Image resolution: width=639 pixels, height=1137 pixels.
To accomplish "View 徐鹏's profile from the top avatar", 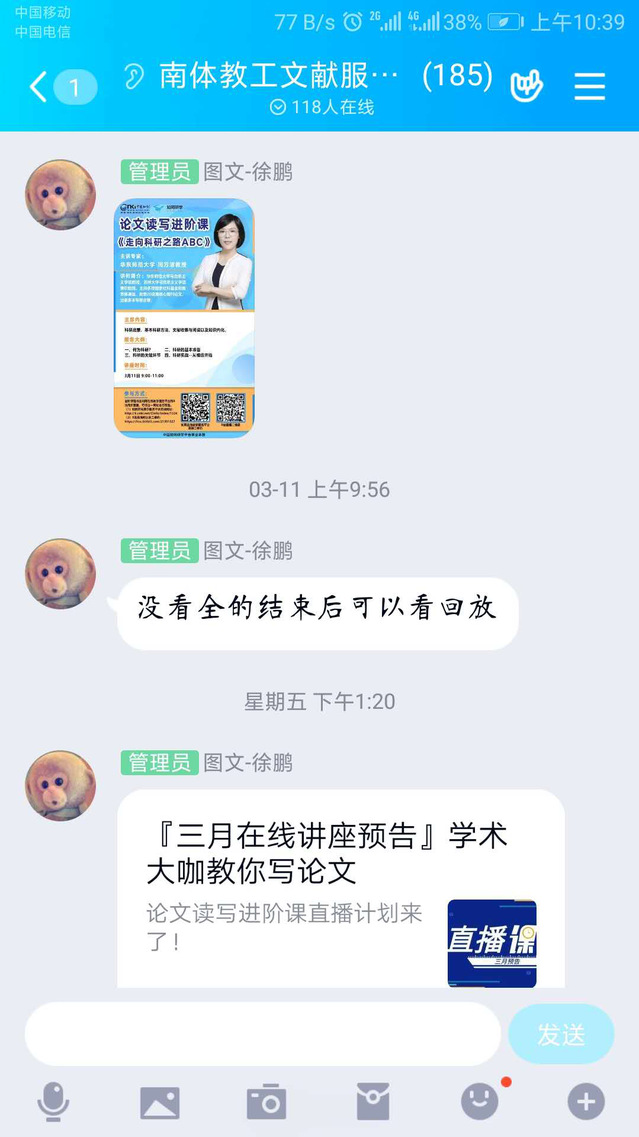I will 60,195.
